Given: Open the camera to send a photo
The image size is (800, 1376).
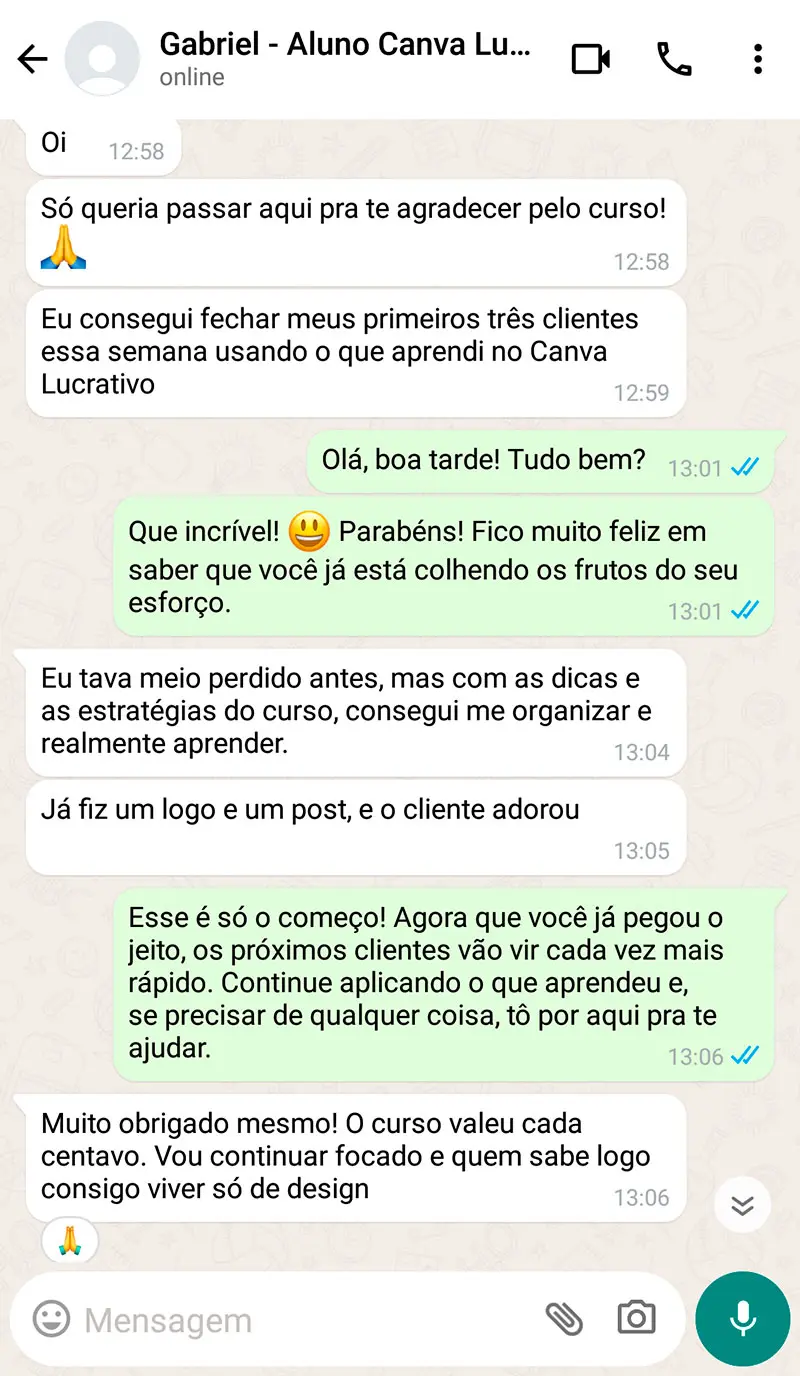Looking at the screenshot, I should tap(636, 1318).
